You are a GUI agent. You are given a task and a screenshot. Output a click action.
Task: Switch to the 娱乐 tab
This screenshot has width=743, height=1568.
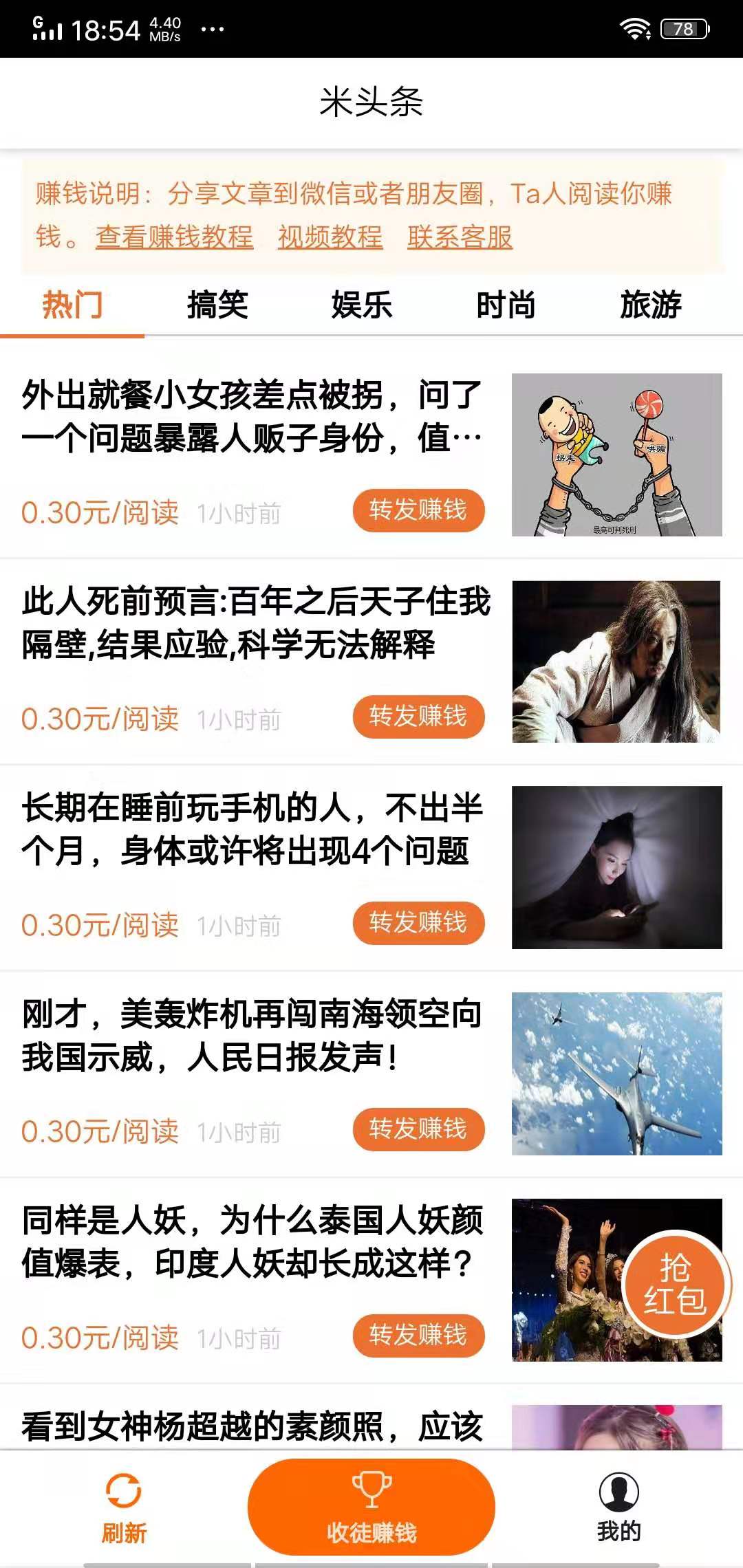point(361,305)
